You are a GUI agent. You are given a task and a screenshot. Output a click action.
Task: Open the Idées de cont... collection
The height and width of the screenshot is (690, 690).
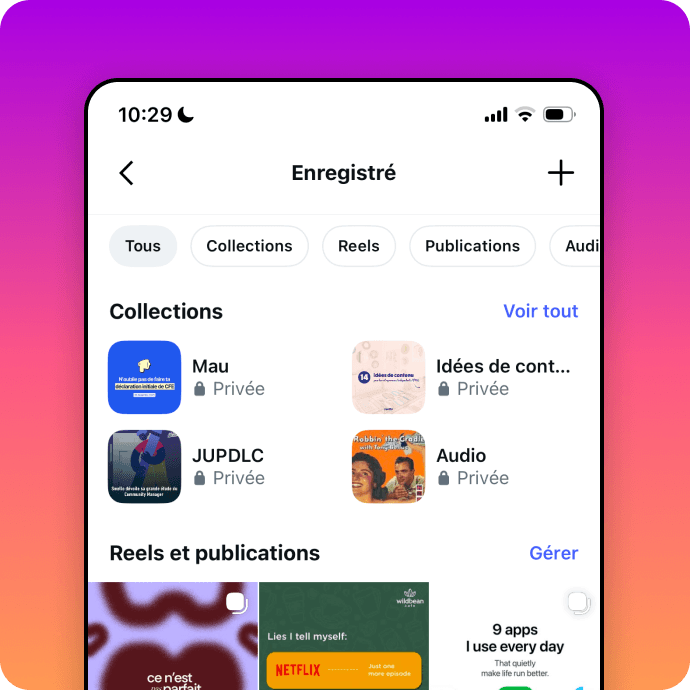389,377
